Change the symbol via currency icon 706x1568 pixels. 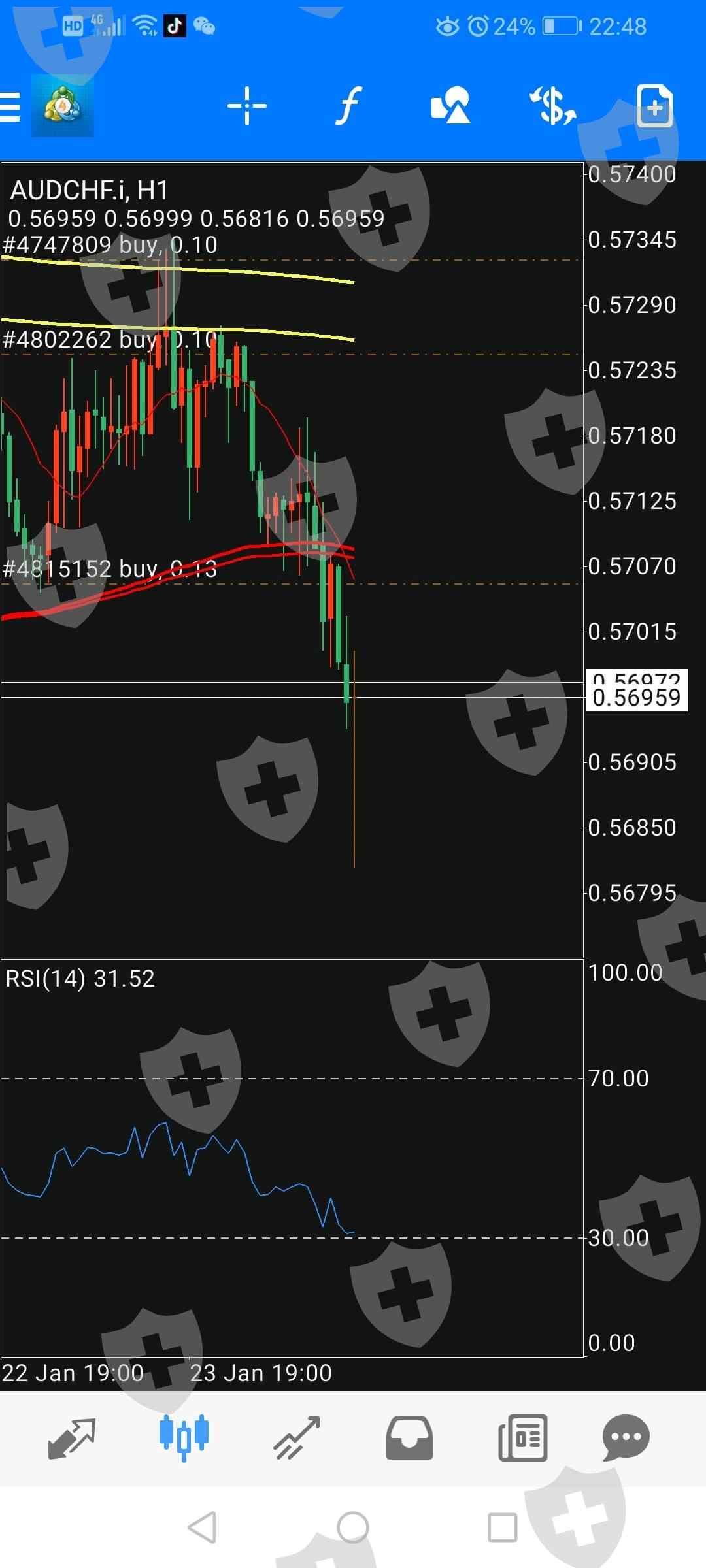point(552,106)
